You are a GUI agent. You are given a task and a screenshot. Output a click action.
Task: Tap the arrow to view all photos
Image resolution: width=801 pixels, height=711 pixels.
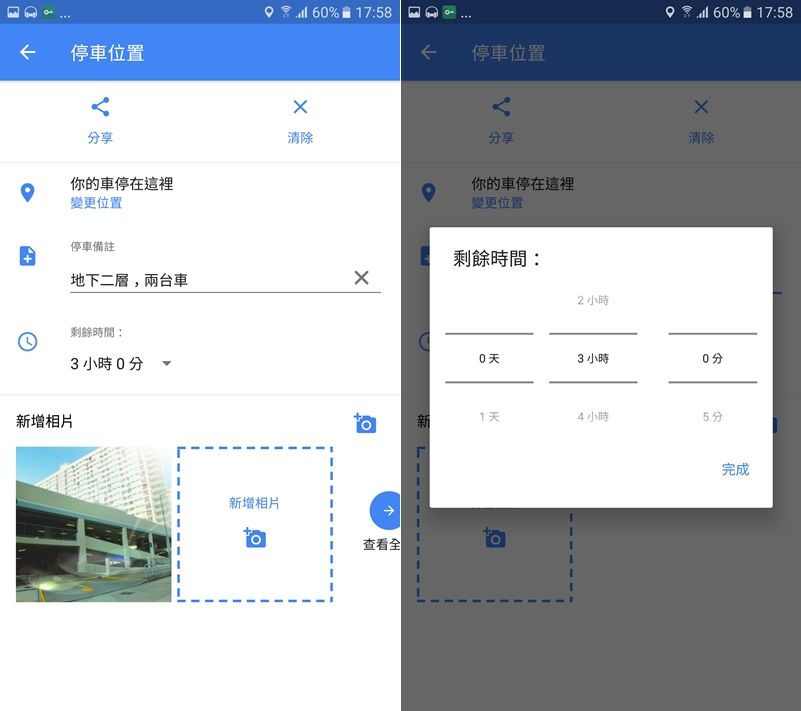386,510
